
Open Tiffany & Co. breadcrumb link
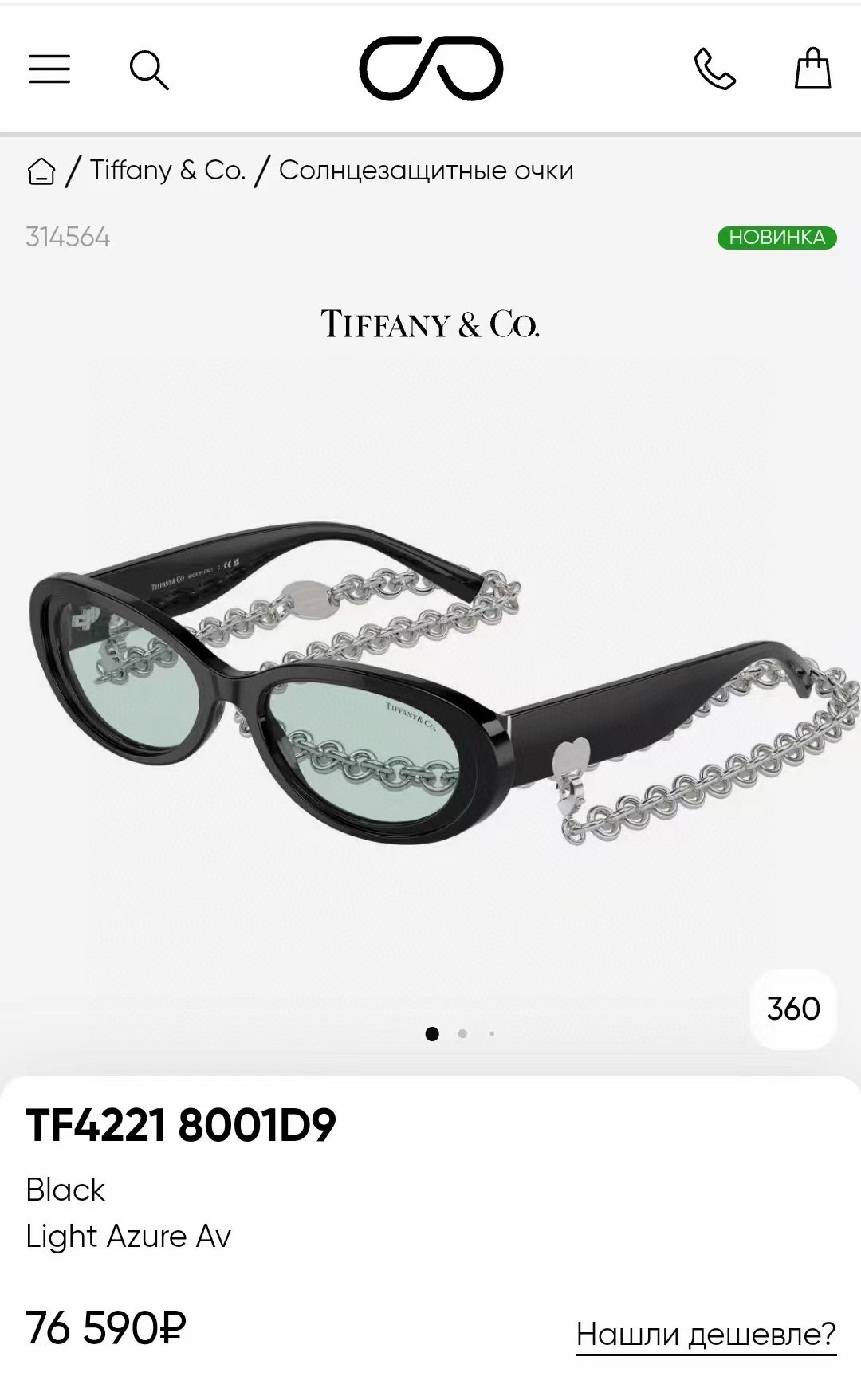pyautogui.click(x=167, y=171)
